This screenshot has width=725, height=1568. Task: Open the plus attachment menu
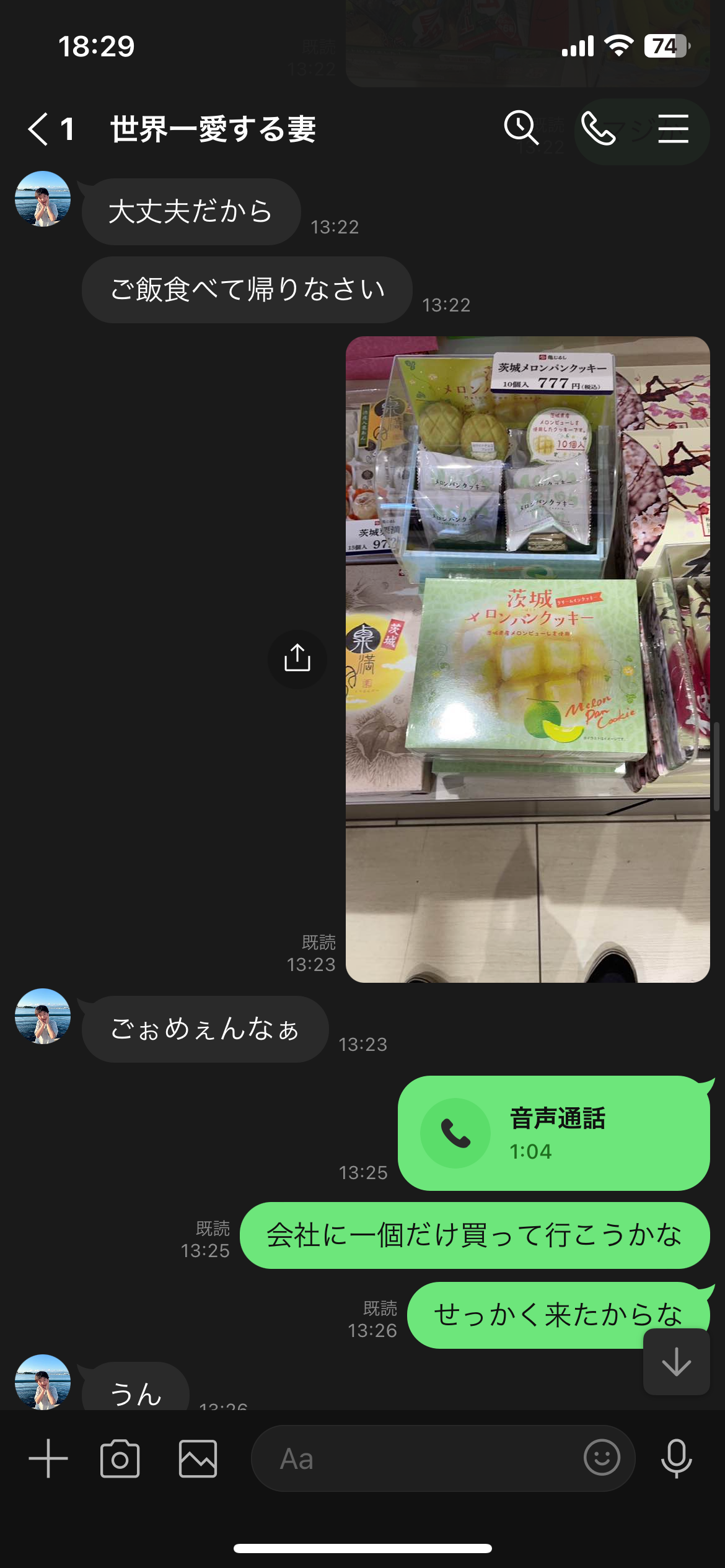[48, 1458]
